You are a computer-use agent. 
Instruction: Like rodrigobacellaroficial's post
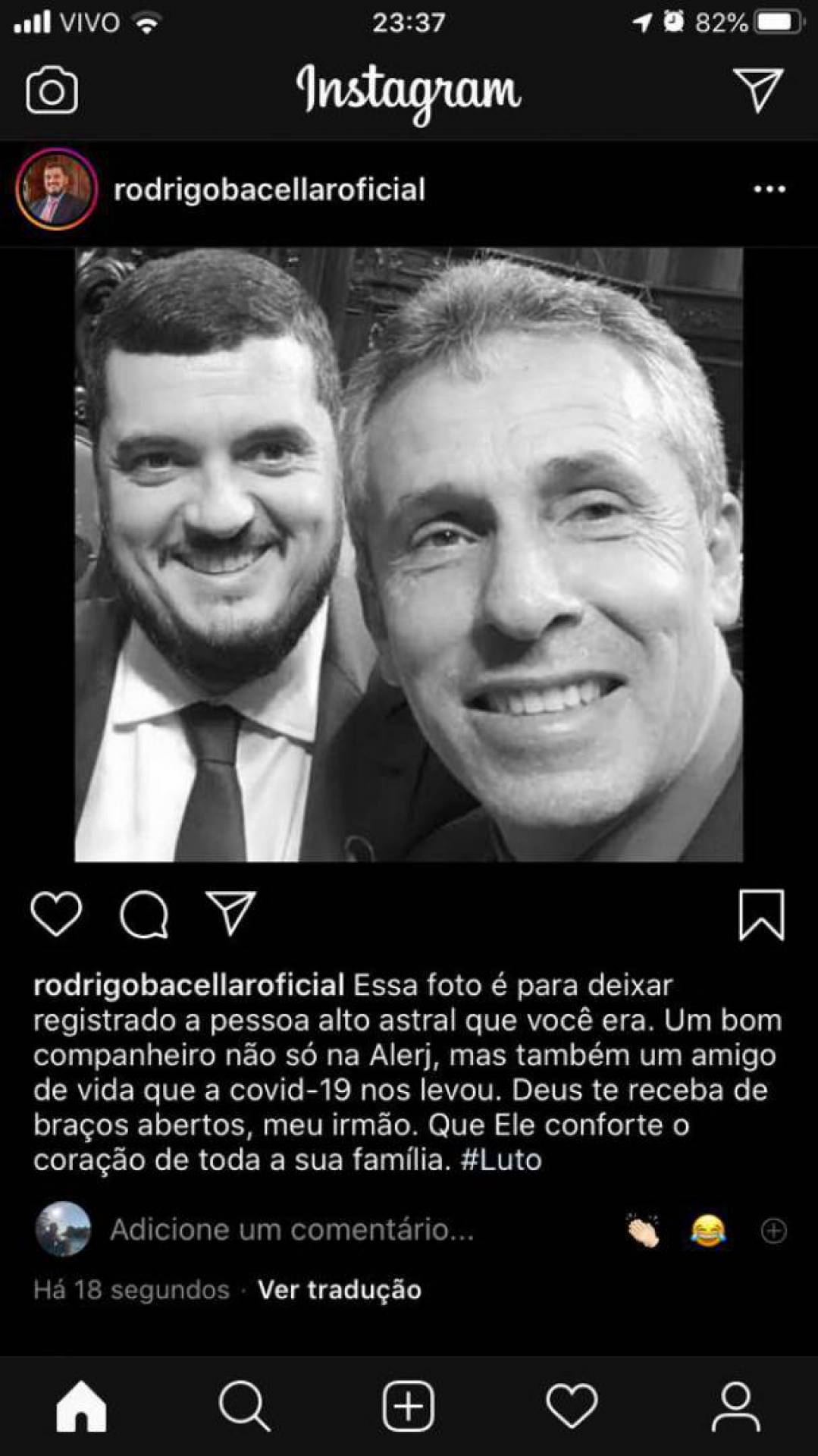(56, 914)
